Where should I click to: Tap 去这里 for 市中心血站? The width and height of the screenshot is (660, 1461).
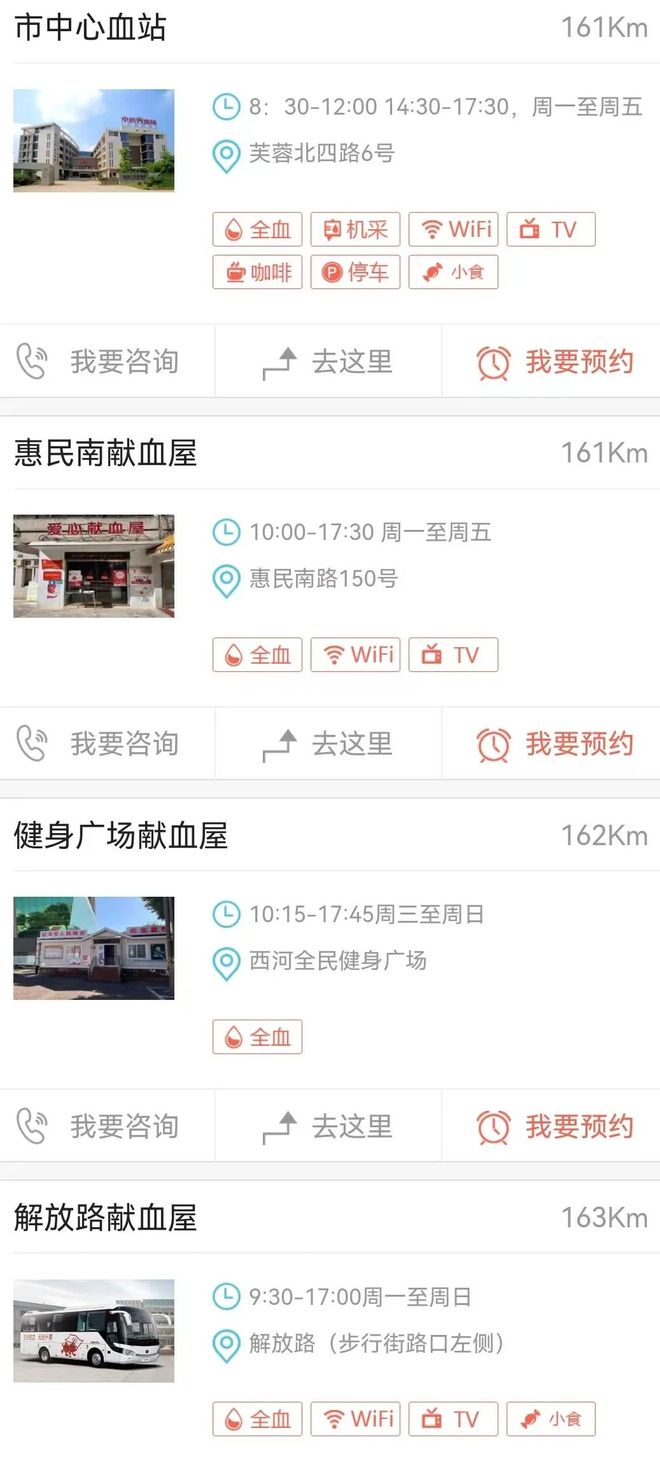pyautogui.click(x=328, y=362)
